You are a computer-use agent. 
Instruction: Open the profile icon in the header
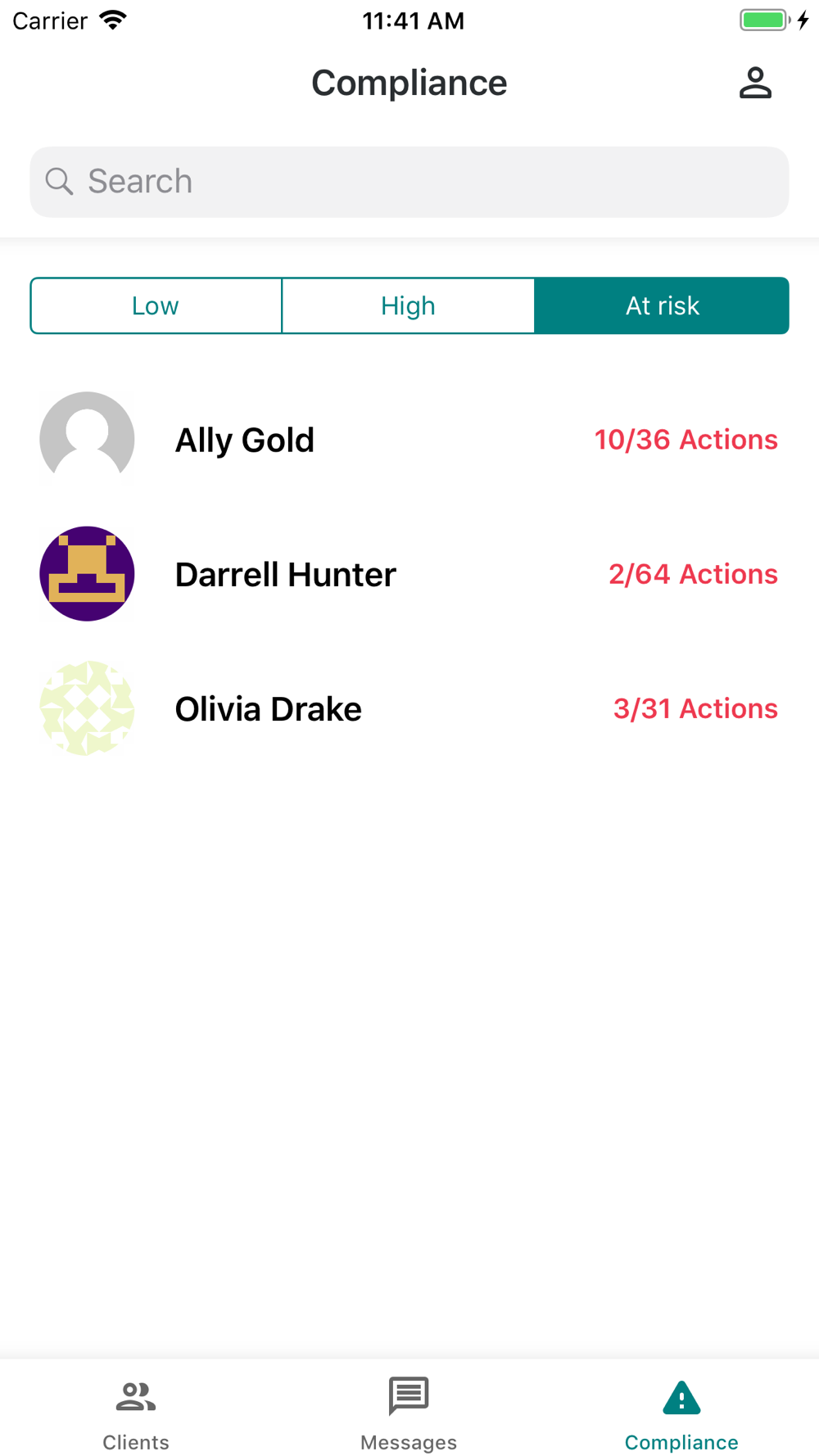755,83
